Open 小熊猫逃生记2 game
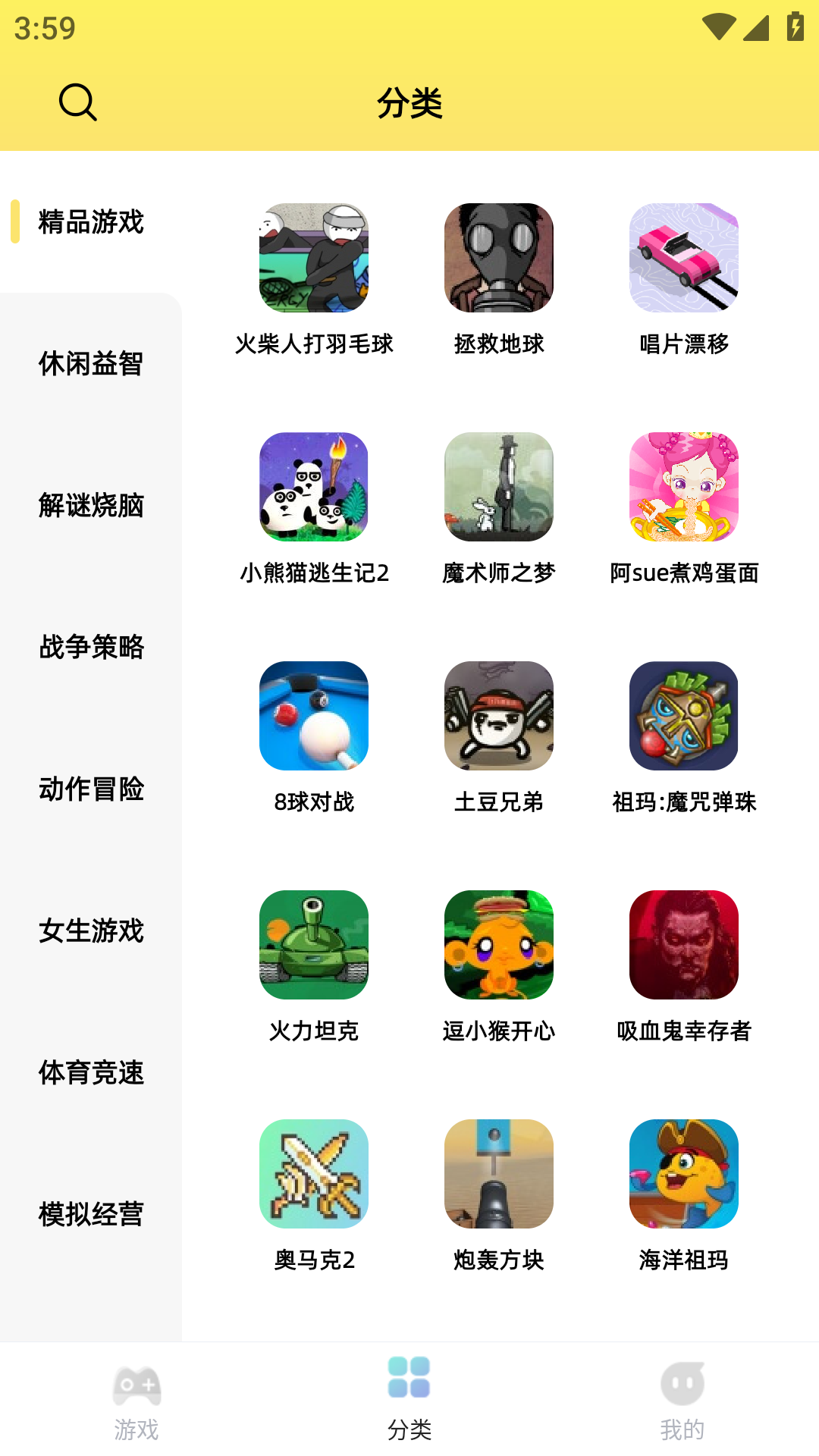The image size is (819, 1456). (314, 488)
